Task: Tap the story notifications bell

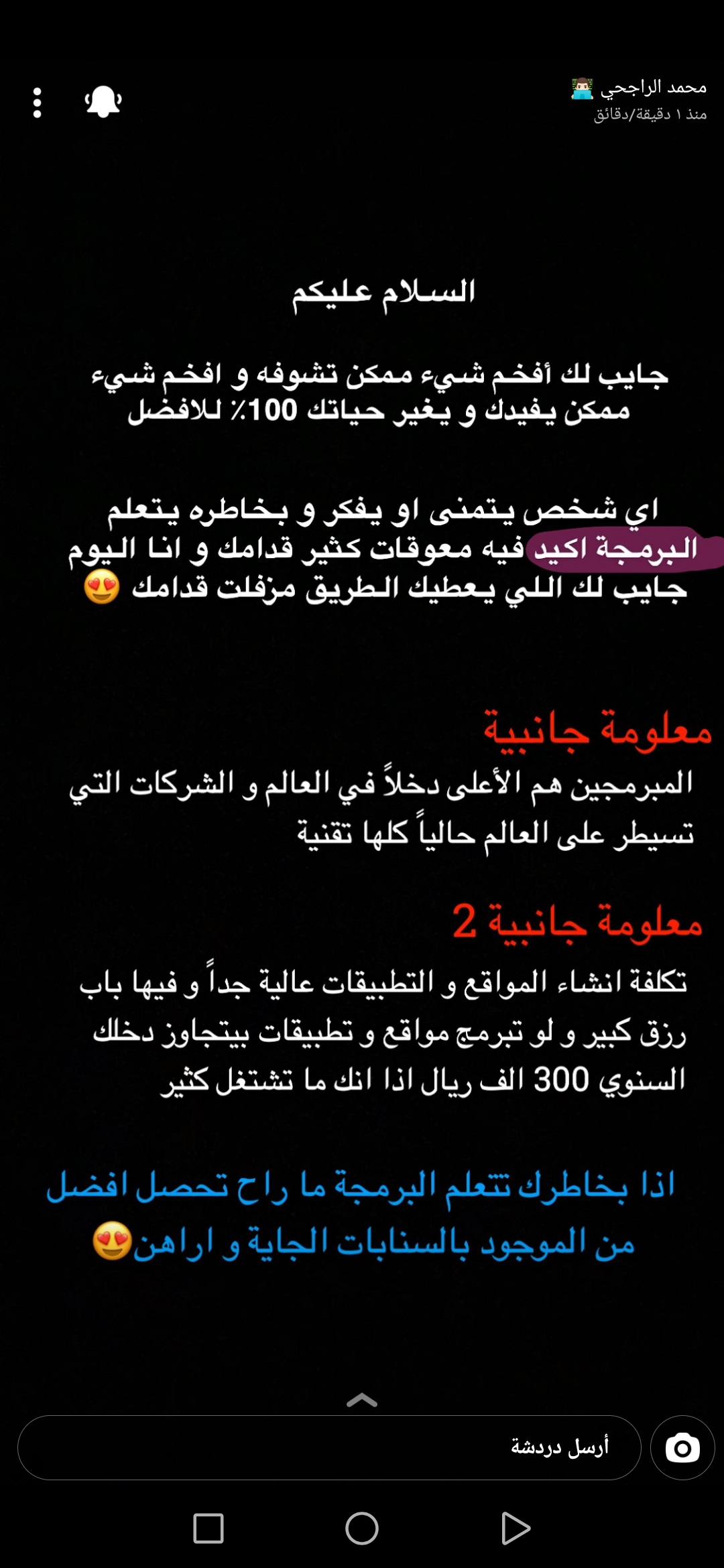Action: pos(103,102)
